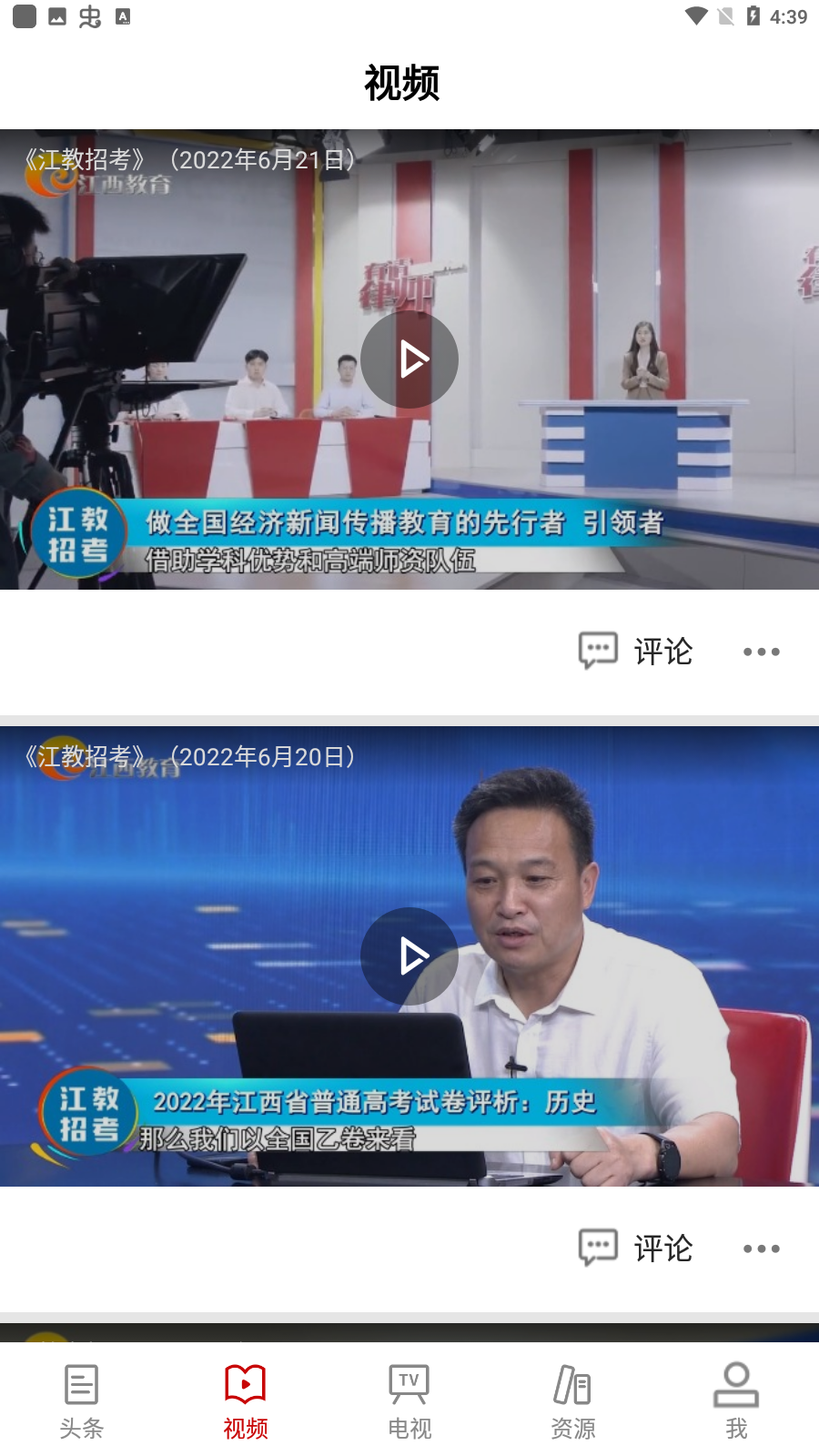This screenshot has width=819, height=1456.
Task: Play the June 21, 2022 江教招考 video
Action: 409,359
